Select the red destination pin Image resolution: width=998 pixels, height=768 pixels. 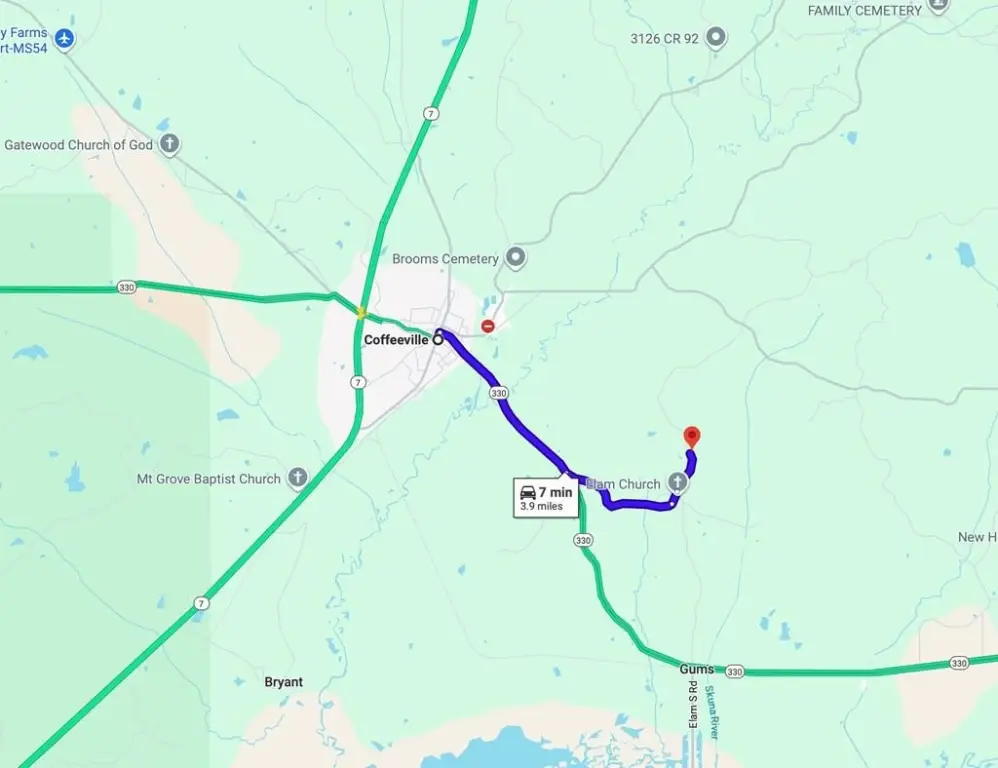[x=690, y=437]
